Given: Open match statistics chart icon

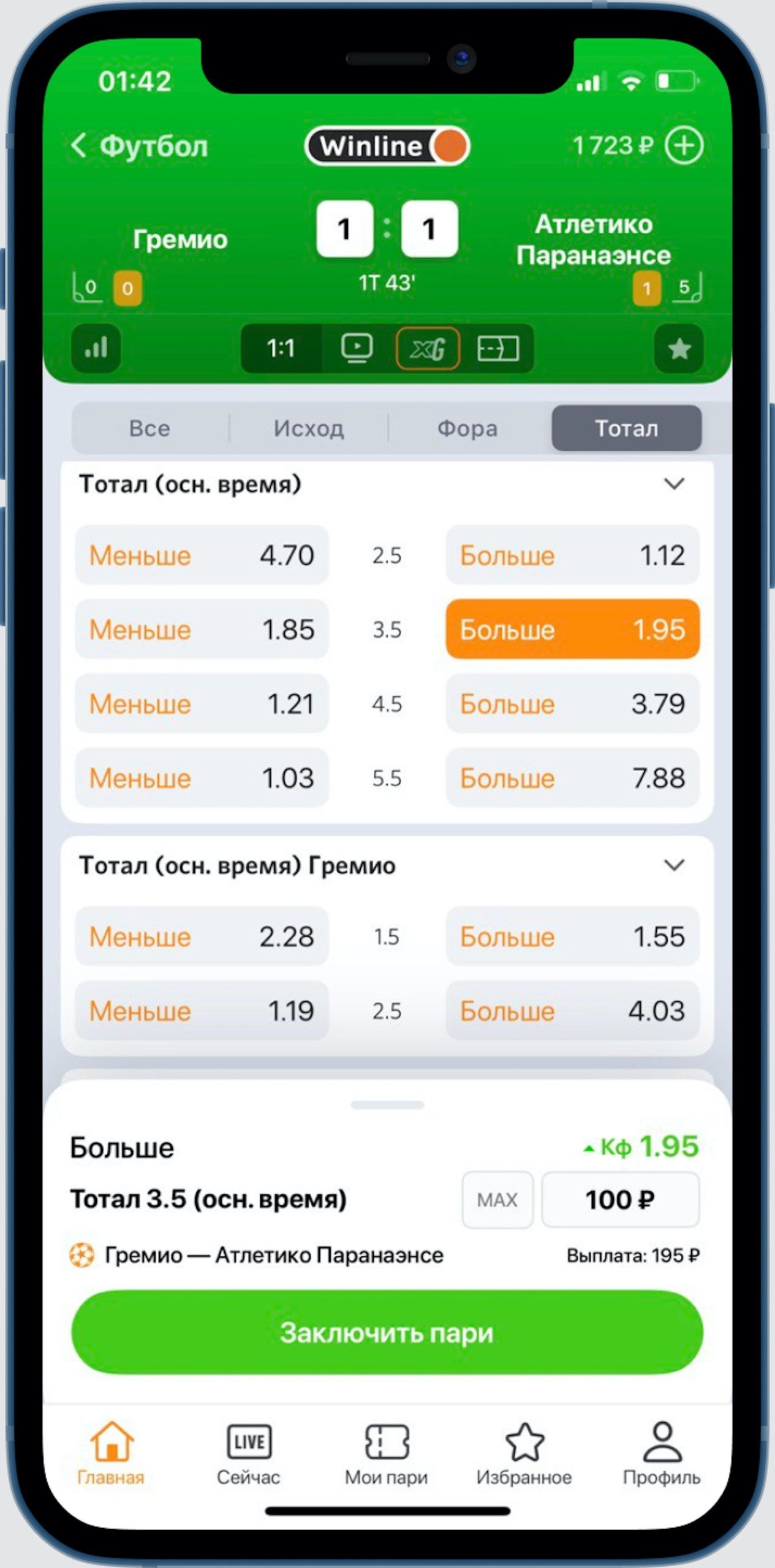Looking at the screenshot, I should [x=96, y=348].
